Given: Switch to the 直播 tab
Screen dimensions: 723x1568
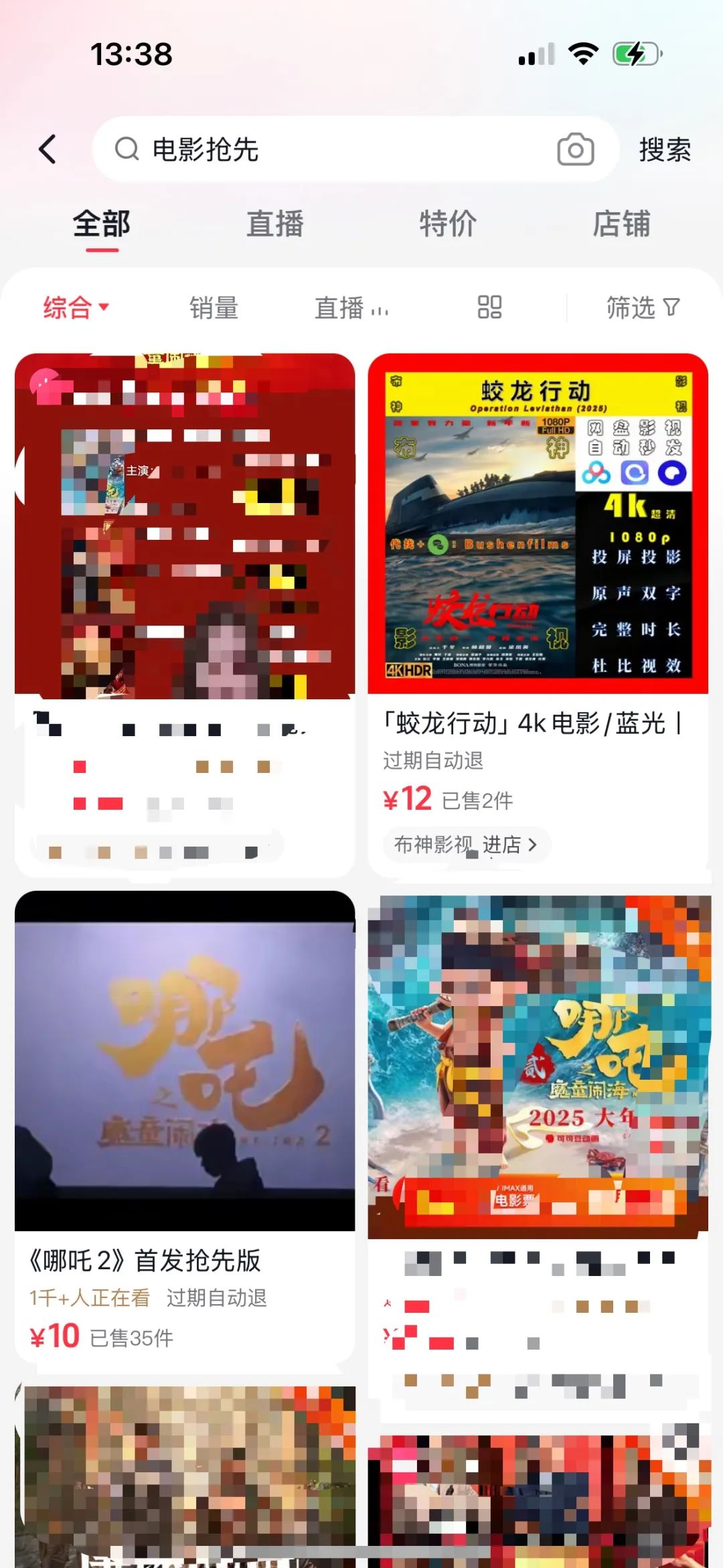Looking at the screenshot, I should [x=274, y=225].
